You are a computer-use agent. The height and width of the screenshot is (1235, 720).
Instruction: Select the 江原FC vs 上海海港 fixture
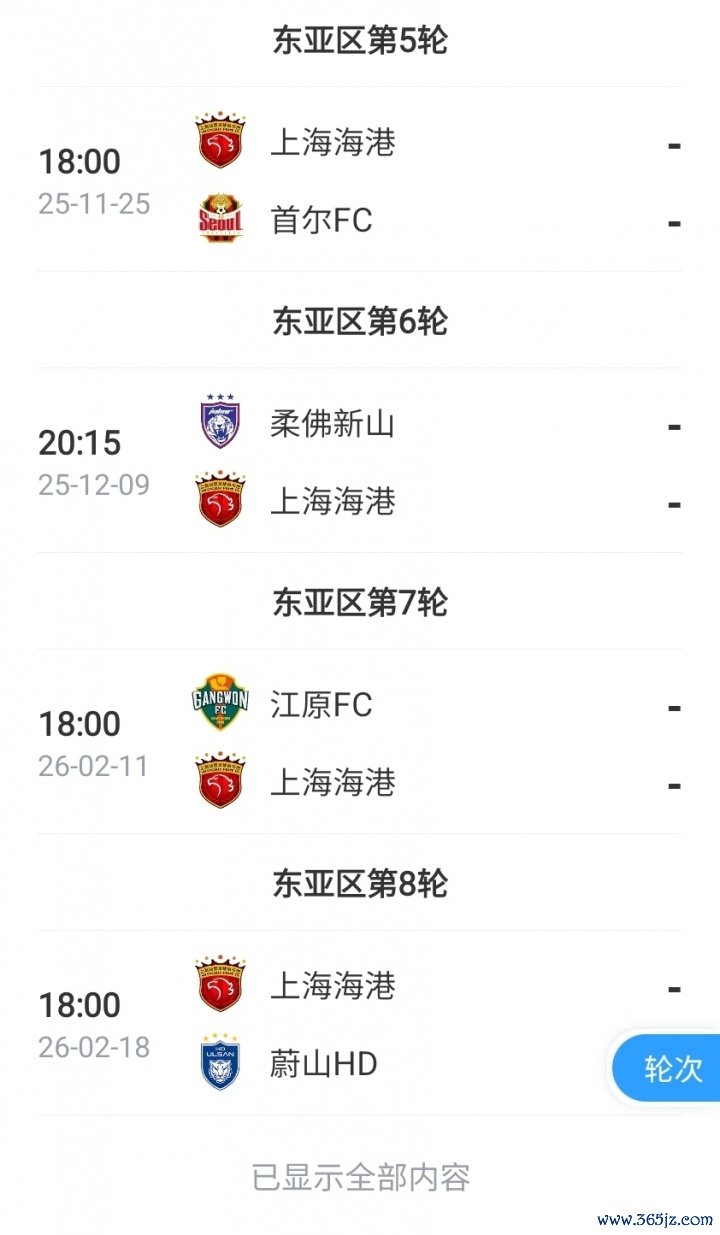[x=360, y=743]
